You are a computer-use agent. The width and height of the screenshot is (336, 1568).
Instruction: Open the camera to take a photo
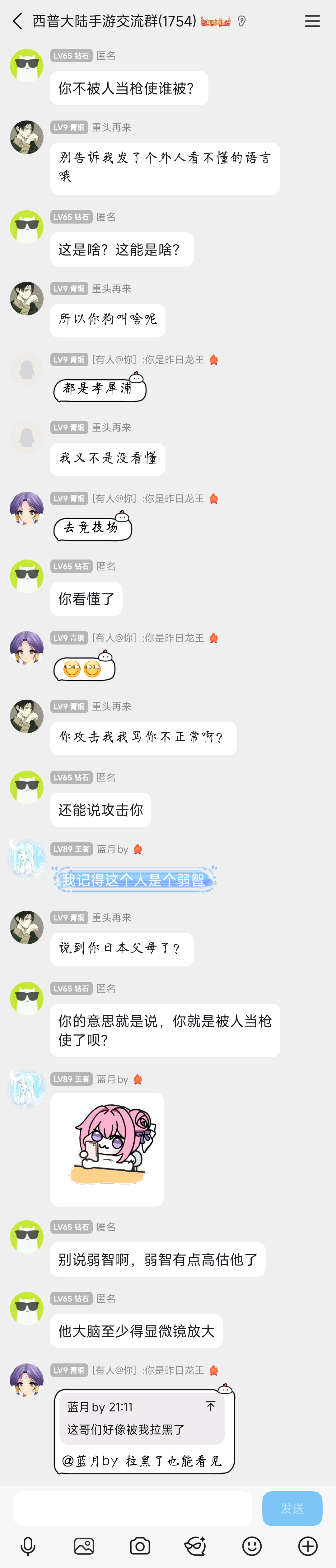tap(140, 1546)
